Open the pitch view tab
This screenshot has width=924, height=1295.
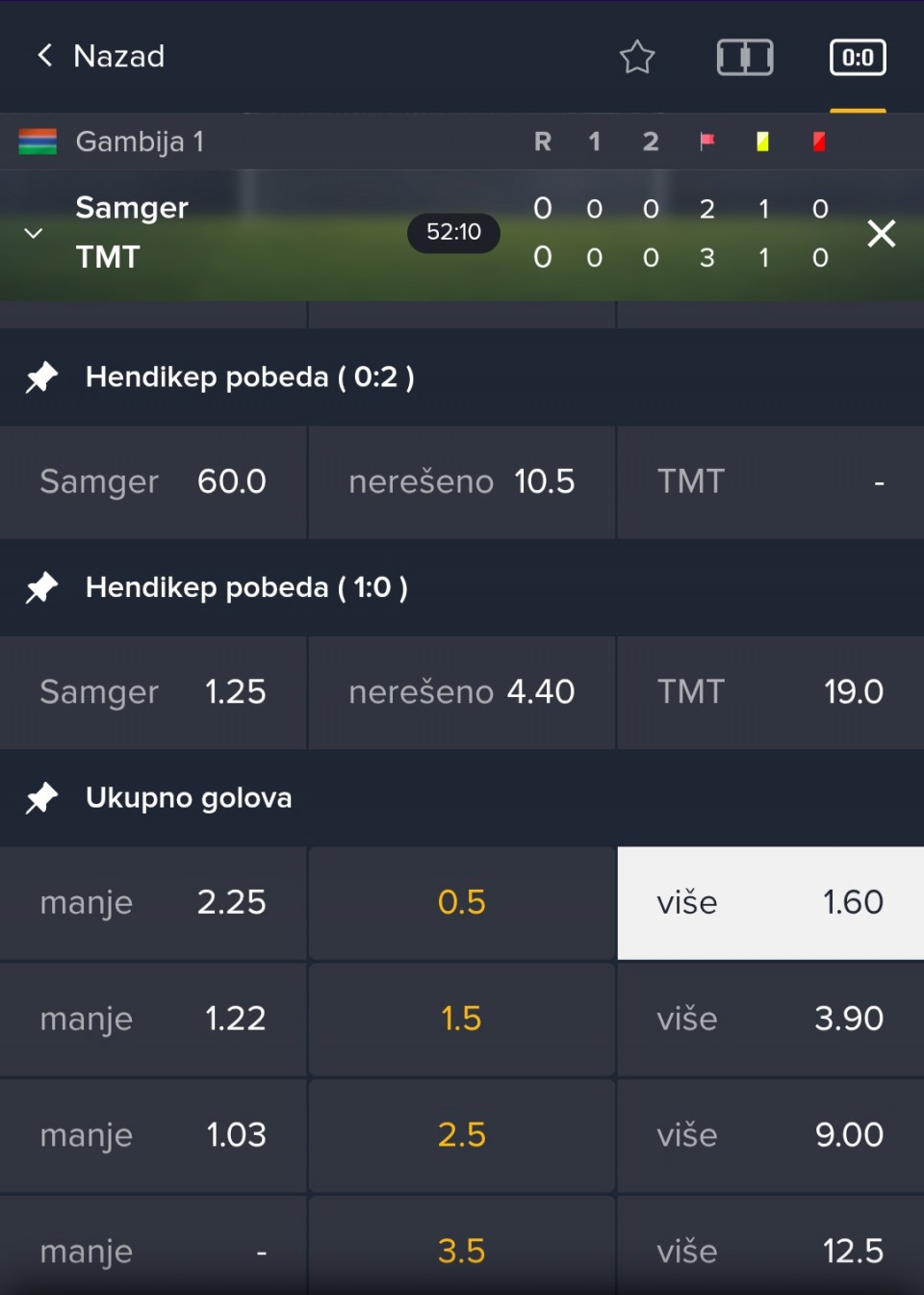745,58
